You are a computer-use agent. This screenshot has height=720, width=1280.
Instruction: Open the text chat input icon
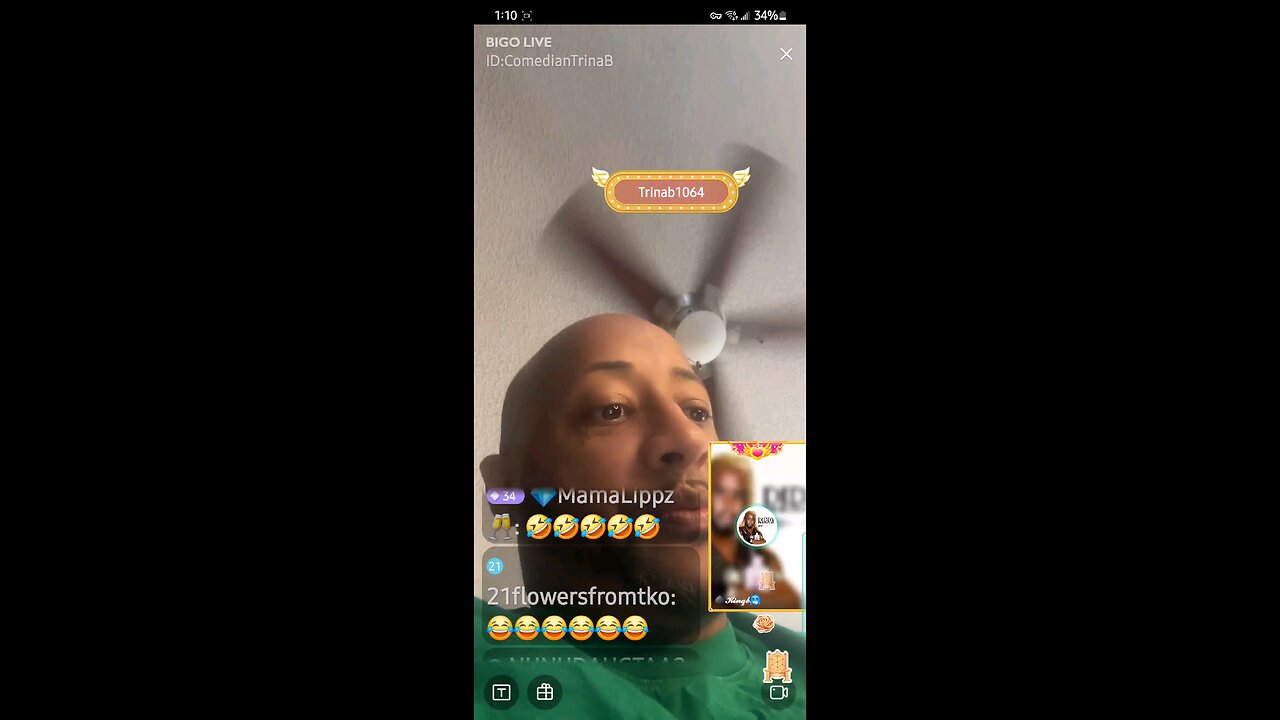coord(502,692)
